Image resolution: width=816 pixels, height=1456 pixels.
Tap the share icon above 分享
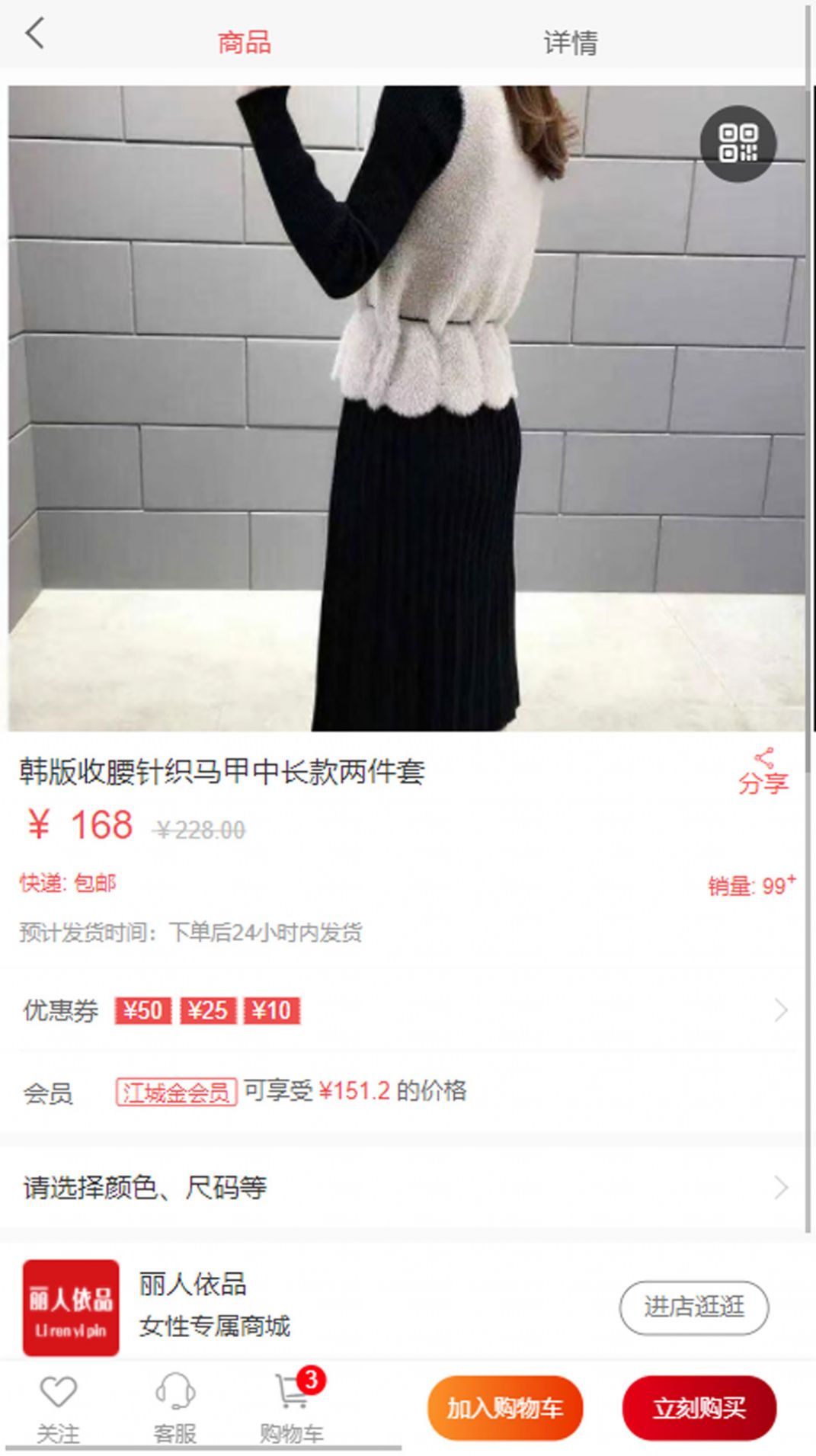[x=765, y=758]
